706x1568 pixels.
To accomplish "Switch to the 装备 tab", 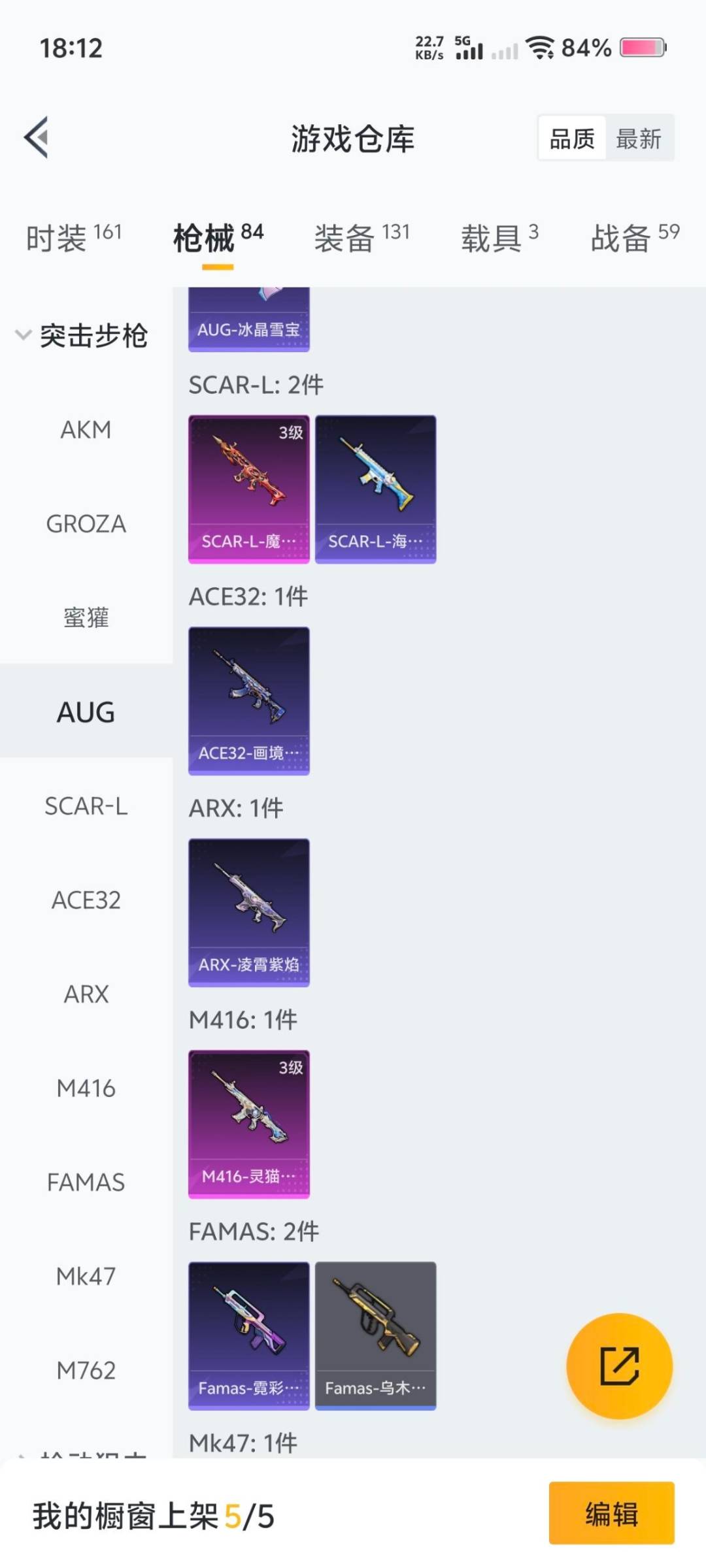I will pos(361,237).
